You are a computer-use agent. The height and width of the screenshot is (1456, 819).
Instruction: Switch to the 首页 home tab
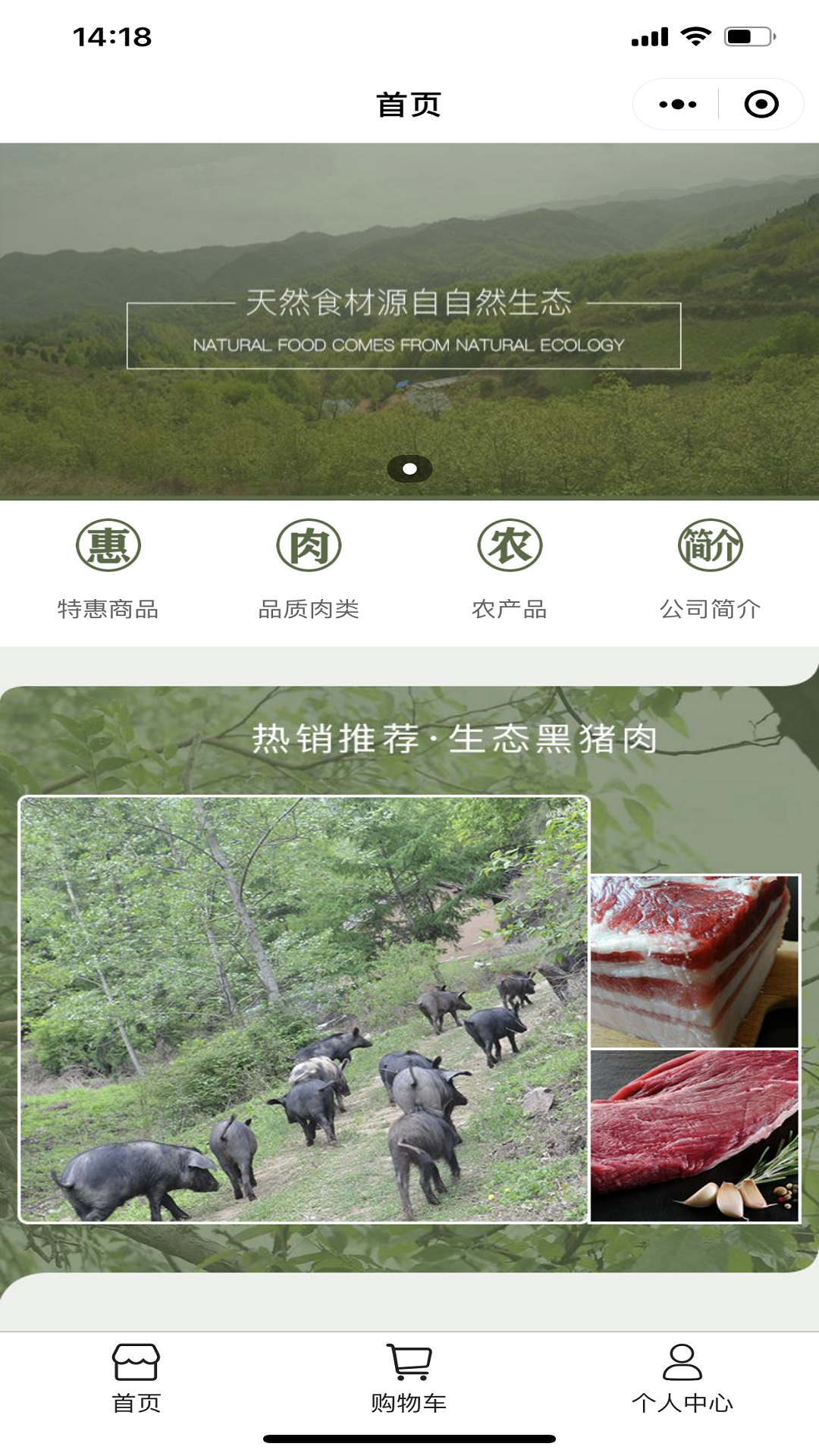tap(136, 1378)
